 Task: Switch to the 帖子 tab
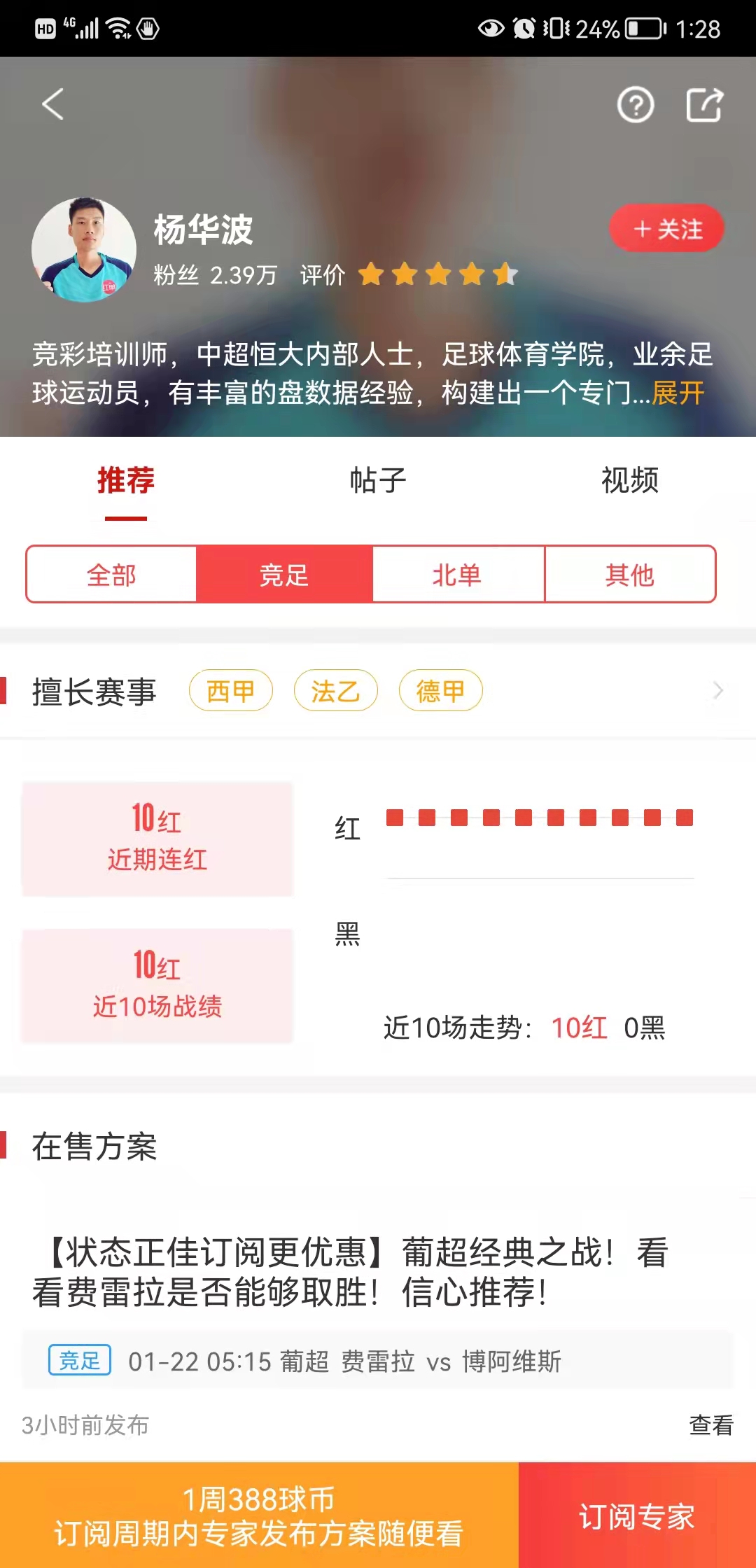click(378, 480)
